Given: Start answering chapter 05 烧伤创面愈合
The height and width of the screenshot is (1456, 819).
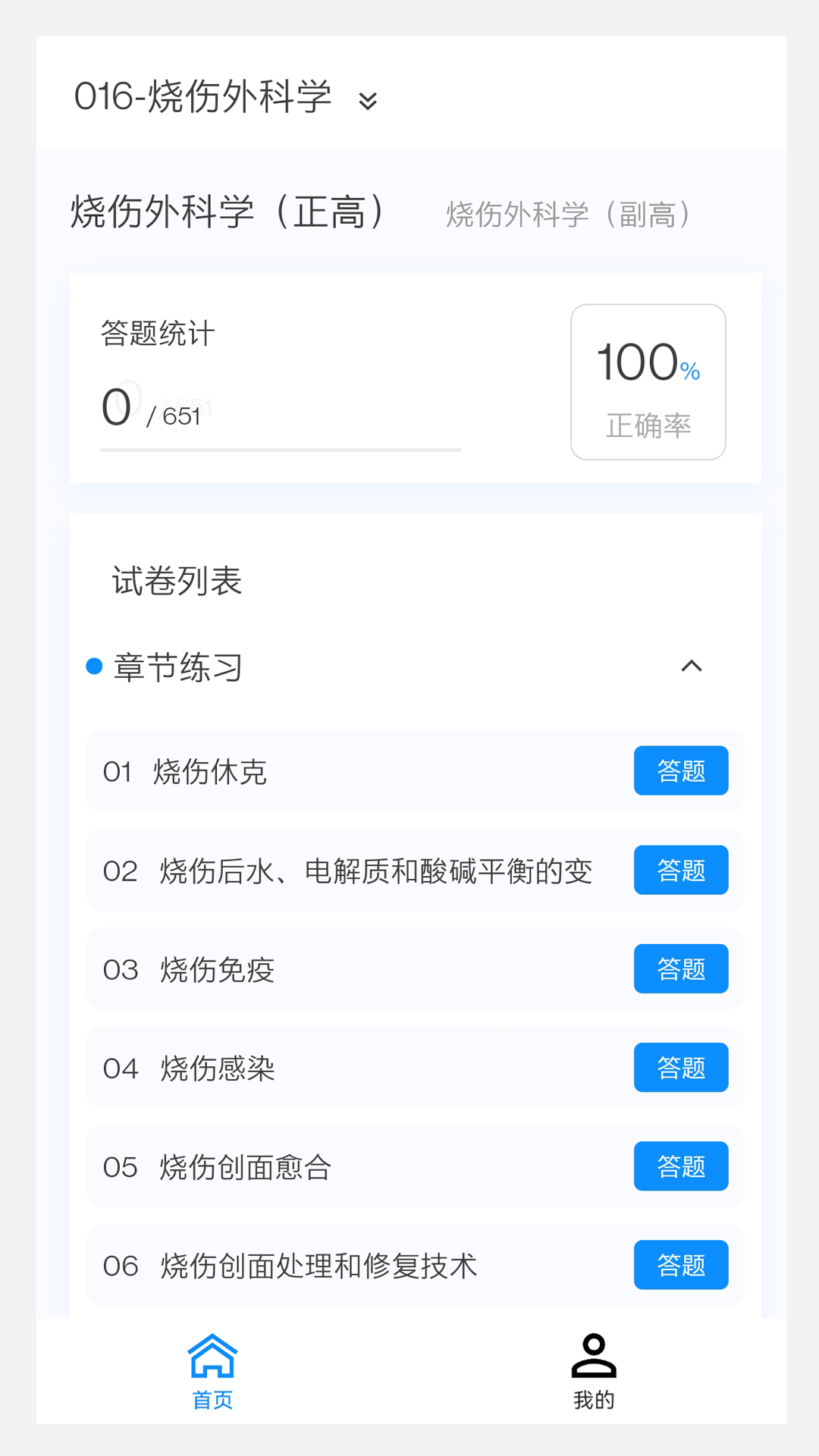Looking at the screenshot, I should pos(680,1166).
